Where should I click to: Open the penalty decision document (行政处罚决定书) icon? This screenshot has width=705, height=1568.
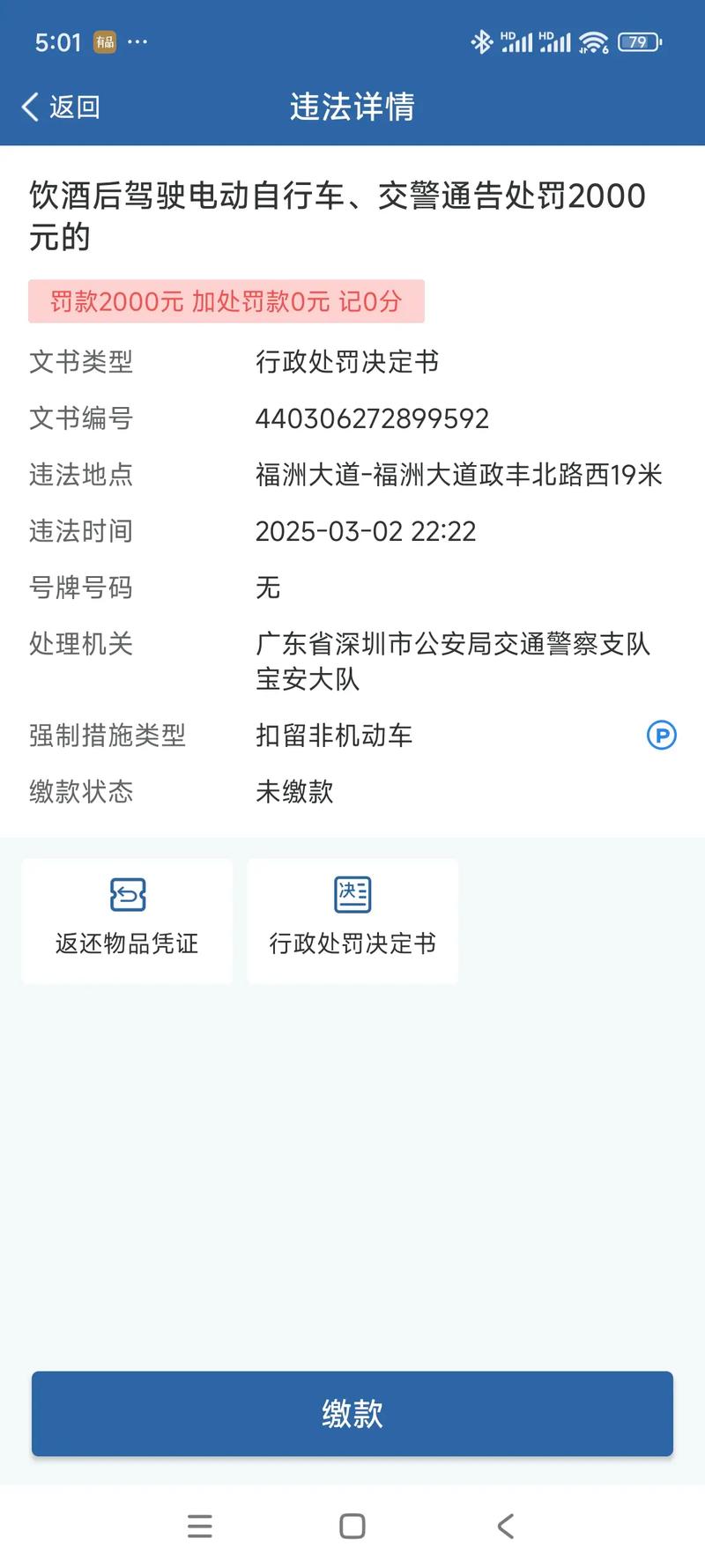click(352, 895)
